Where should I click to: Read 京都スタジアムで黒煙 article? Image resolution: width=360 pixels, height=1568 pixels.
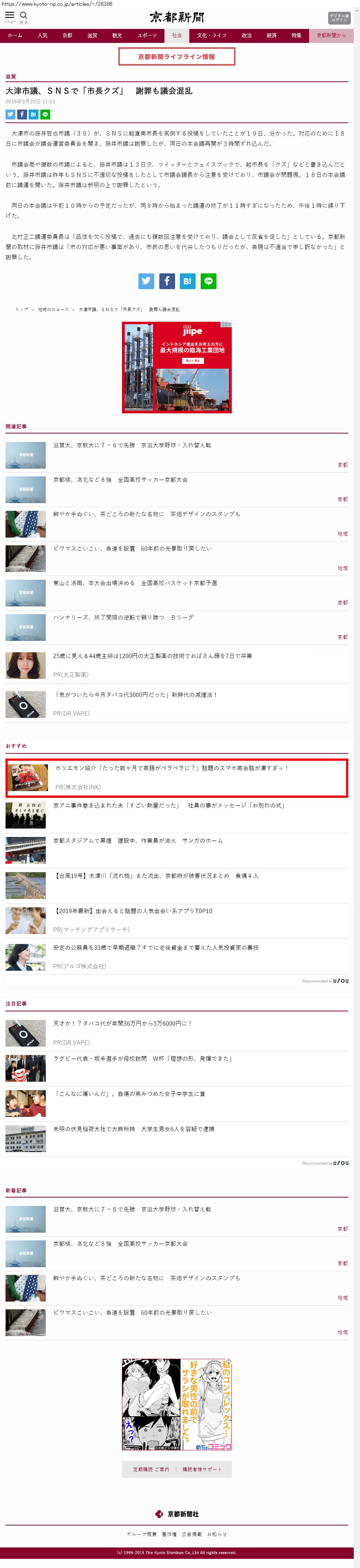(137, 841)
